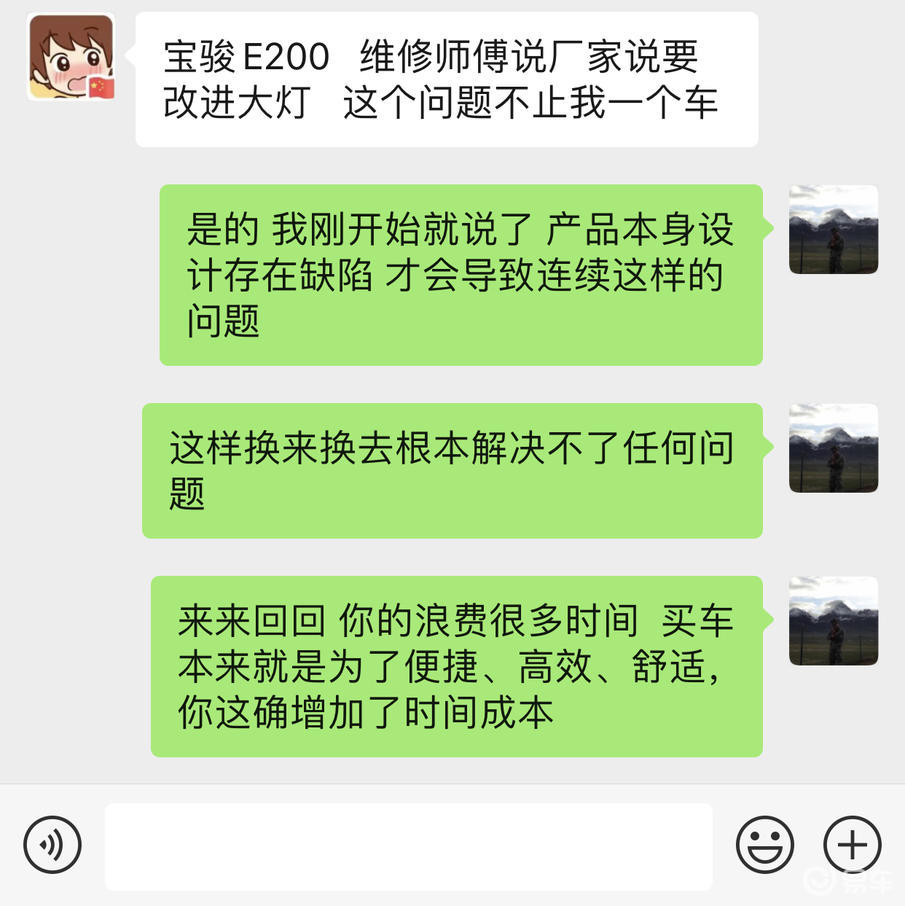
Task: Open the cartoon avatar contact's profile
Action: (x=70, y=57)
